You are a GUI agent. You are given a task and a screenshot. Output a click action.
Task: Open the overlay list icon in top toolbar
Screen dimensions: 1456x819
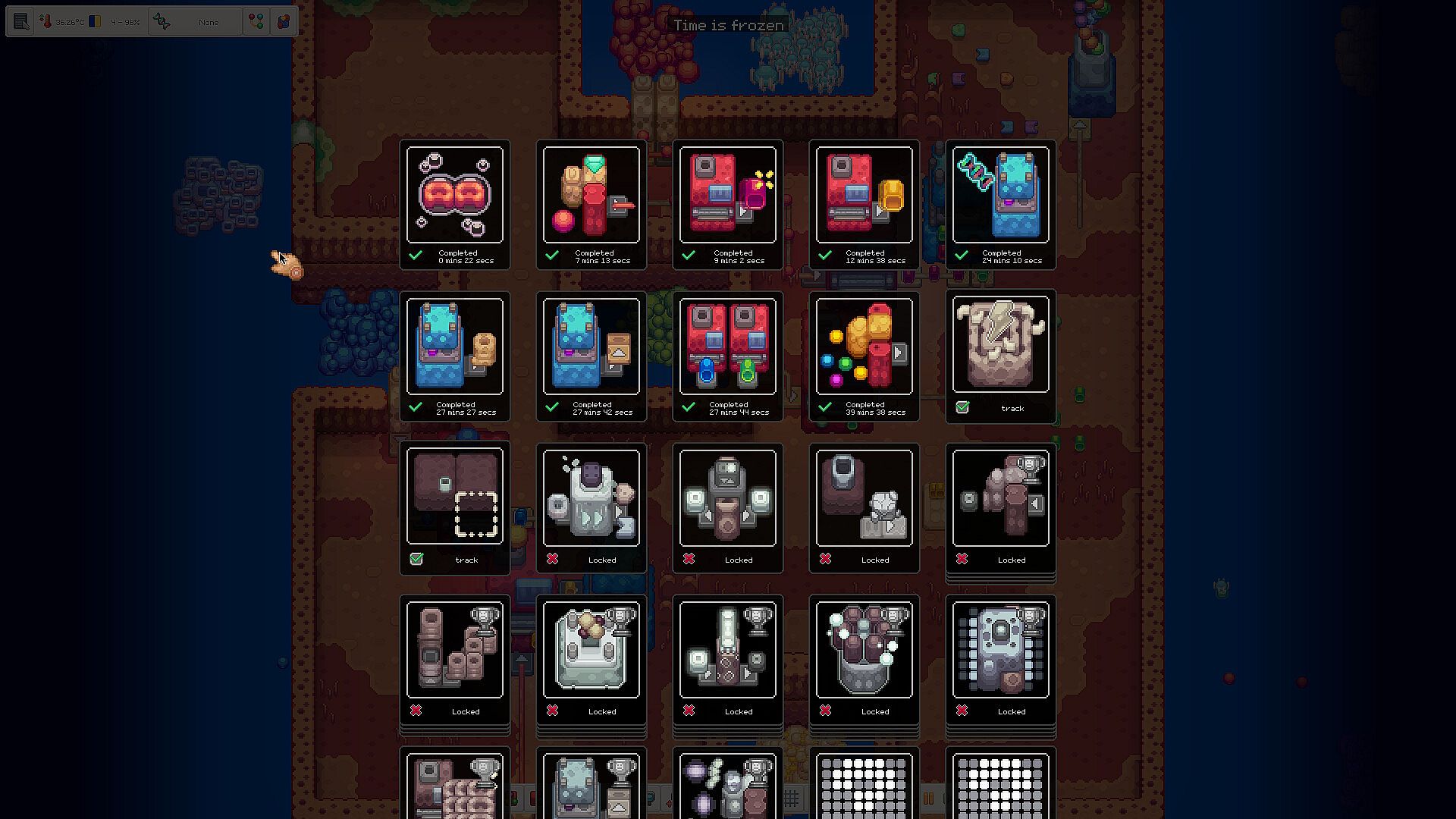pyautogui.click(x=21, y=22)
